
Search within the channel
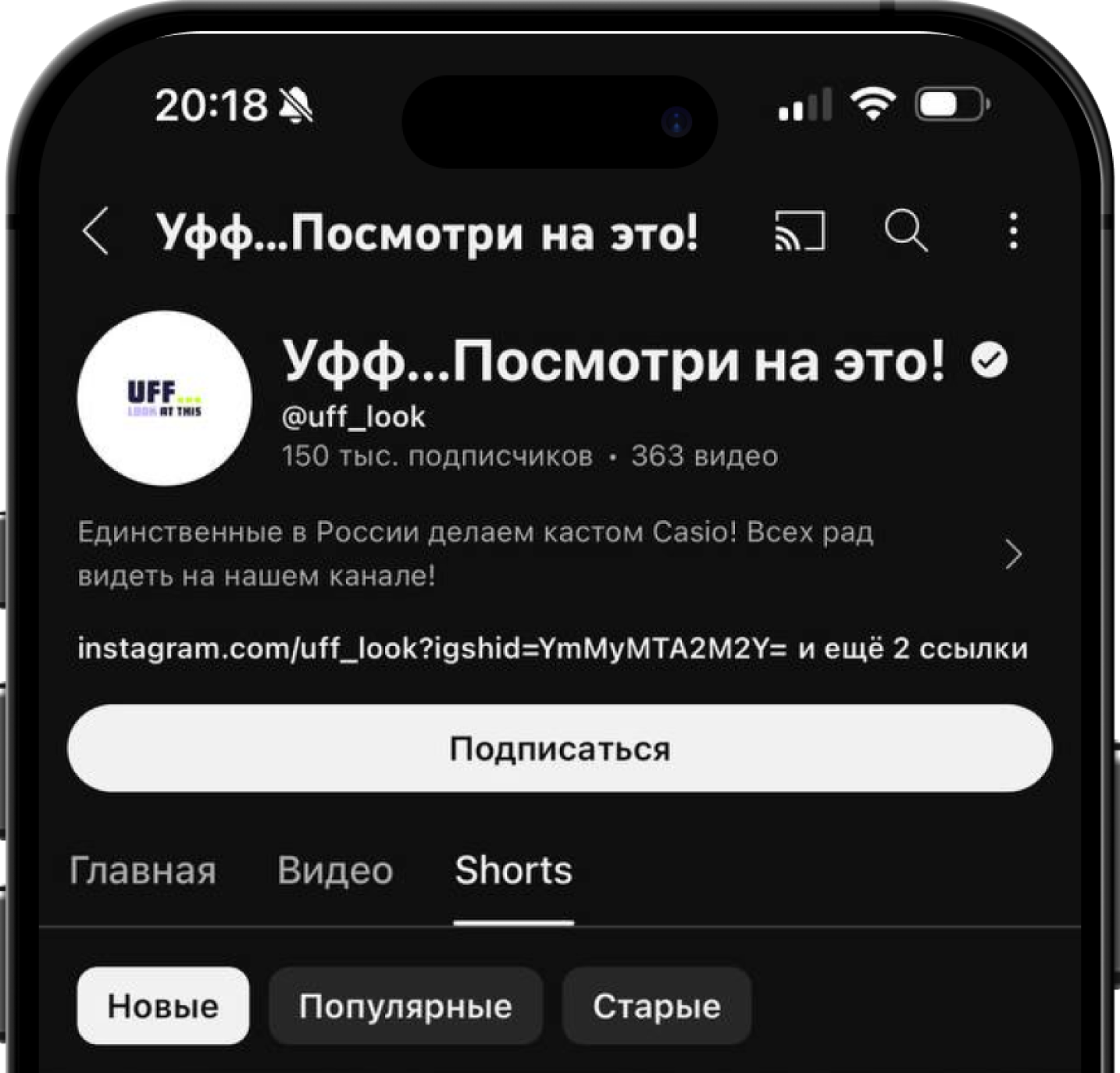point(906,232)
